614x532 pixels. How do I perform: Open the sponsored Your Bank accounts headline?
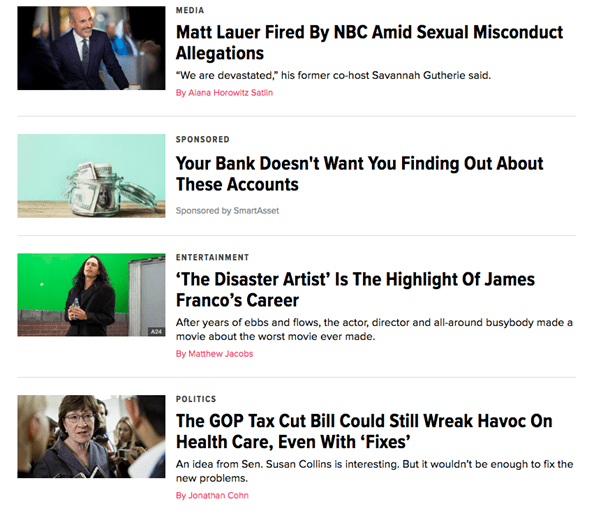[x=359, y=174]
